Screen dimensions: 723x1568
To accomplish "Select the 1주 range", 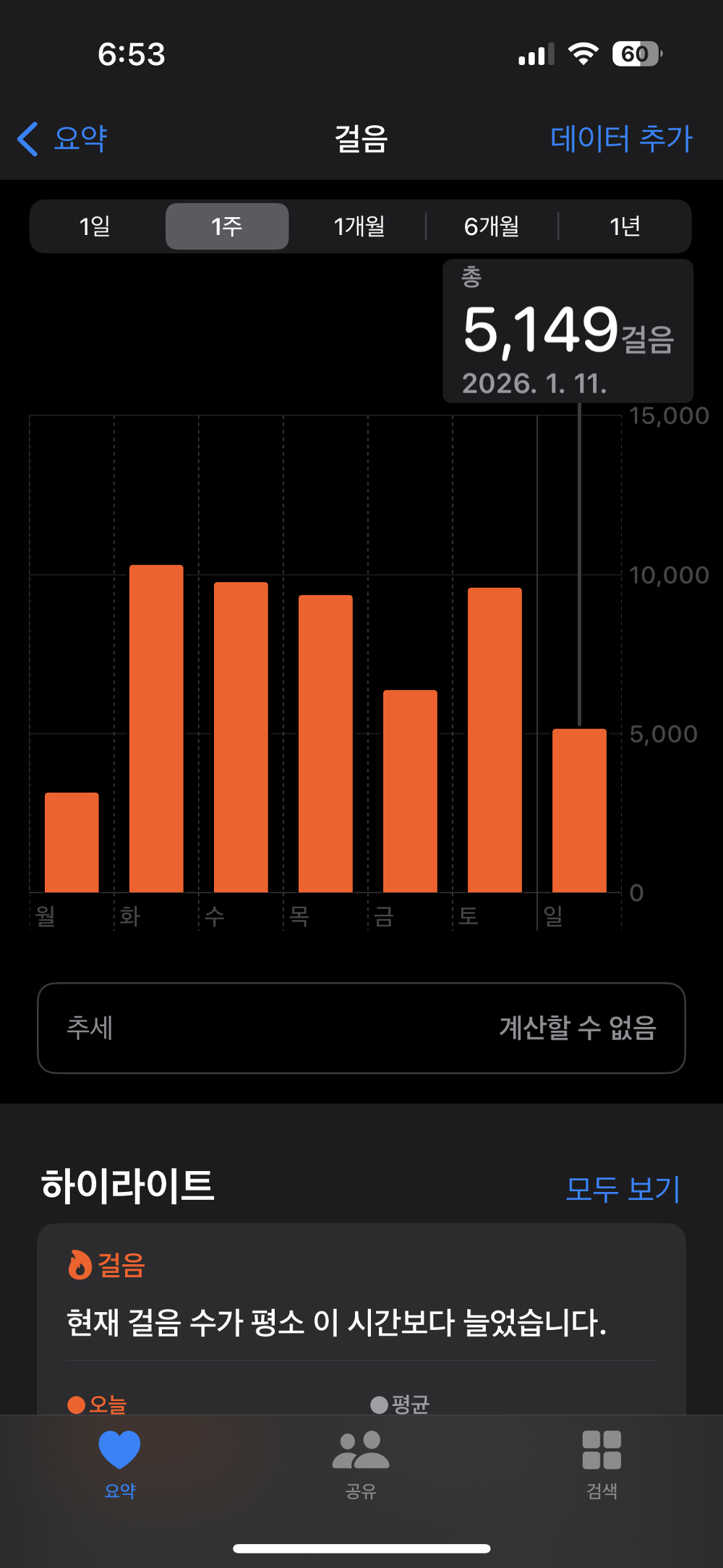I will point(227,226).
